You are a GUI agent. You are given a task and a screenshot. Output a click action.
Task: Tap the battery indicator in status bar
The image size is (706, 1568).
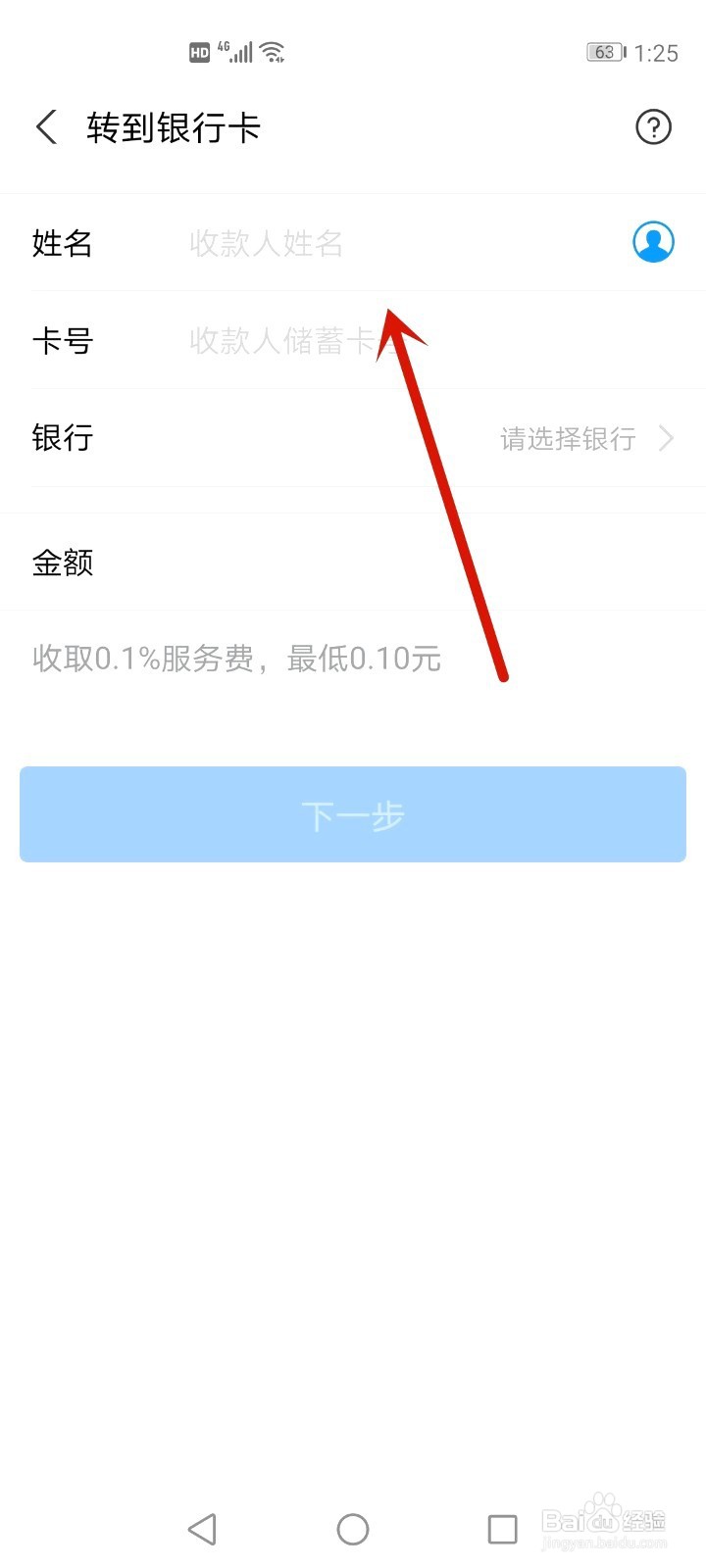[605, 51]
